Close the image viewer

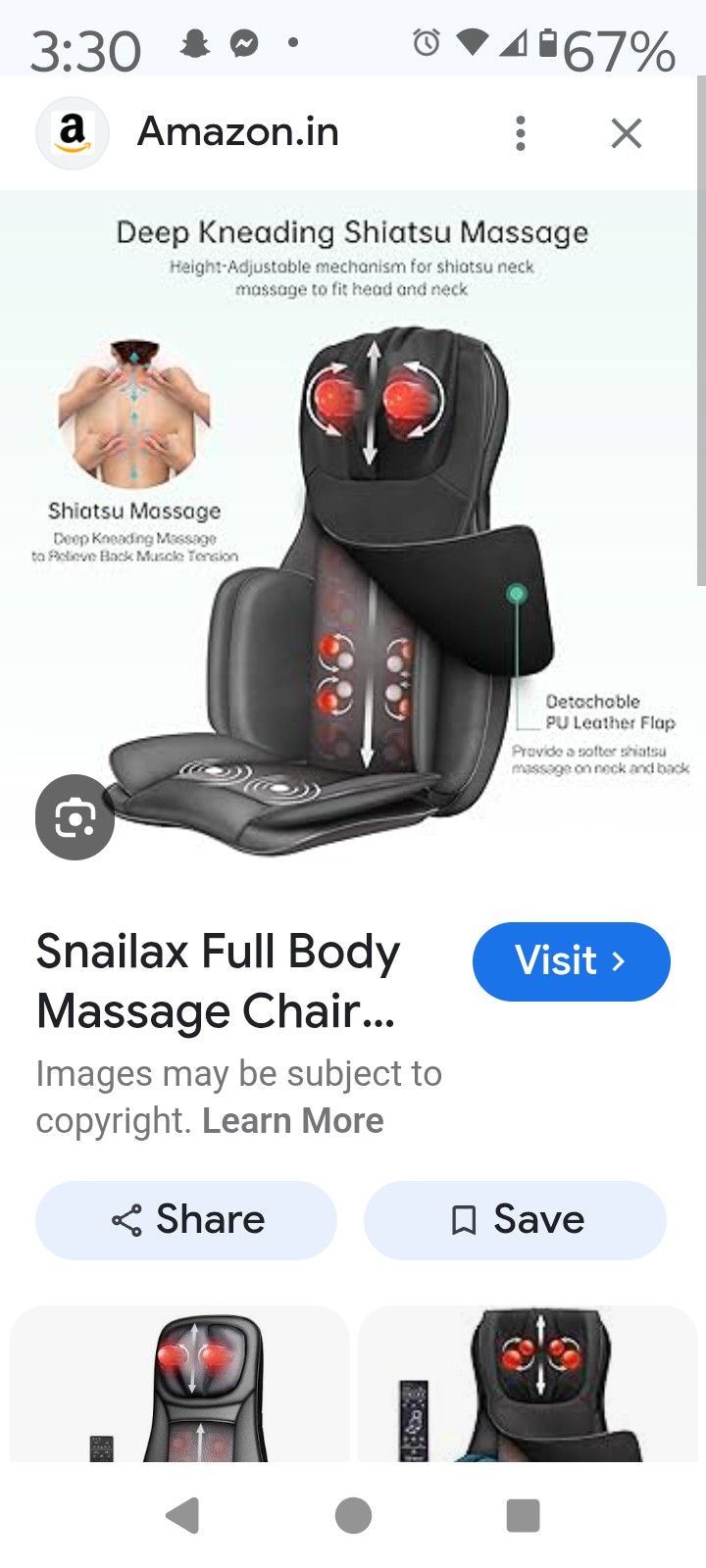(x=626, y=133)
